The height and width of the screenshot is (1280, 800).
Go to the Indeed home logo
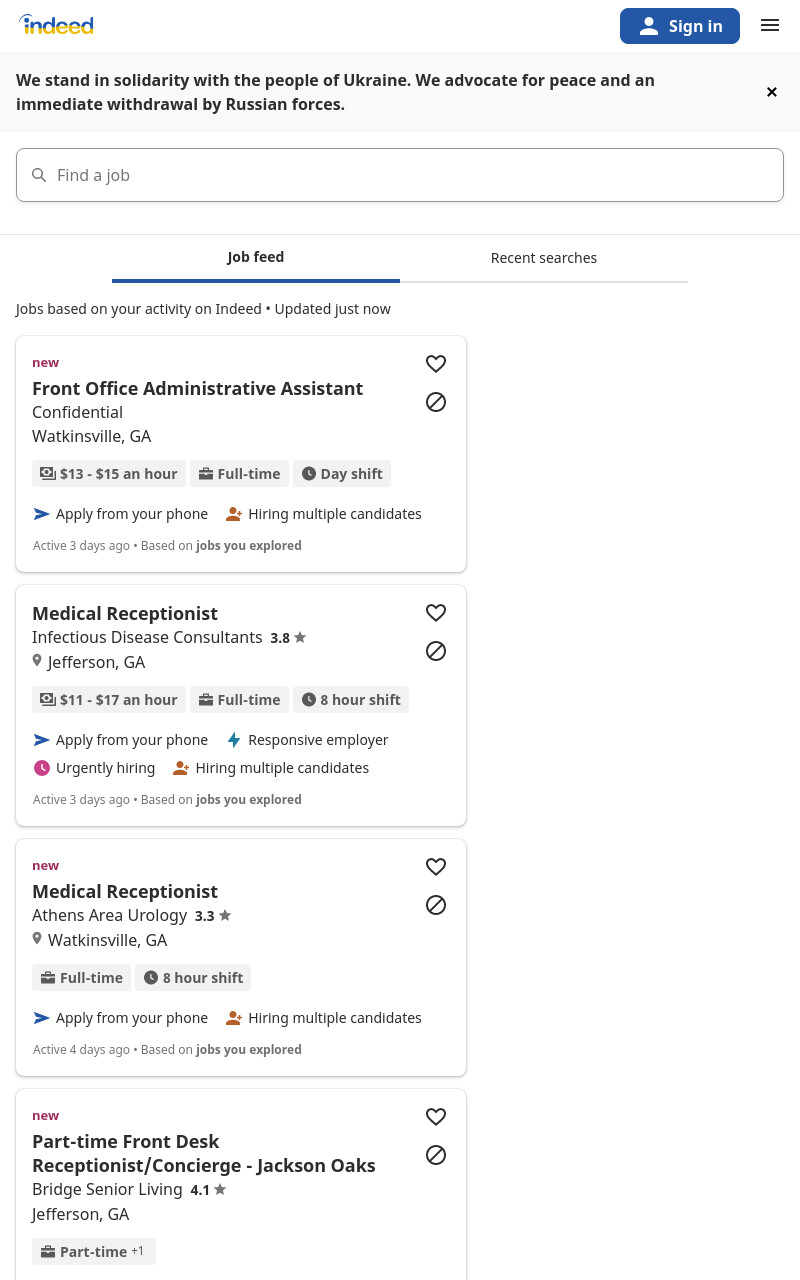(x=56, y=25)
